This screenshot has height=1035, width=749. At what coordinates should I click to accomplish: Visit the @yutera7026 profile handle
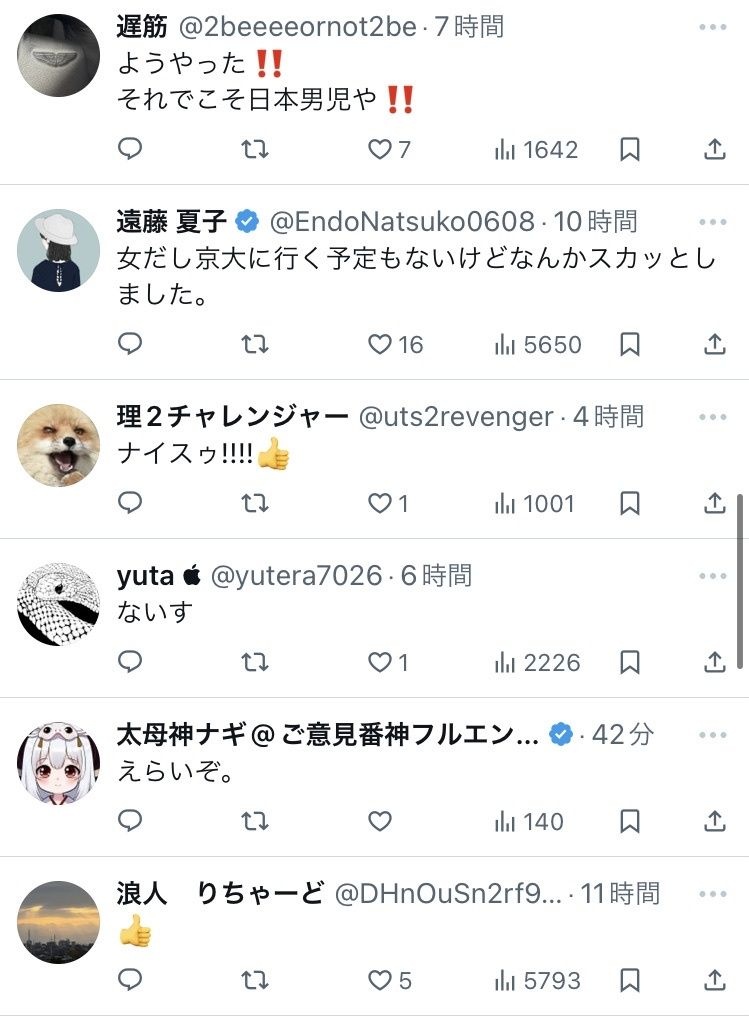click(x=296, y=576)
